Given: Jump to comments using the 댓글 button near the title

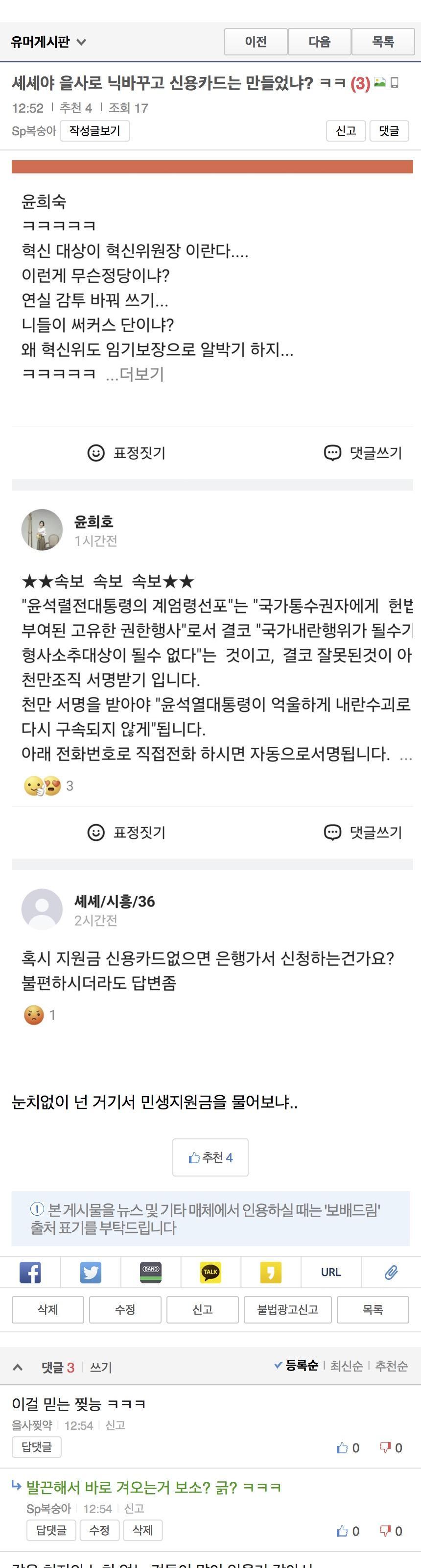Looking at the screenshot, I should [389, 131].
